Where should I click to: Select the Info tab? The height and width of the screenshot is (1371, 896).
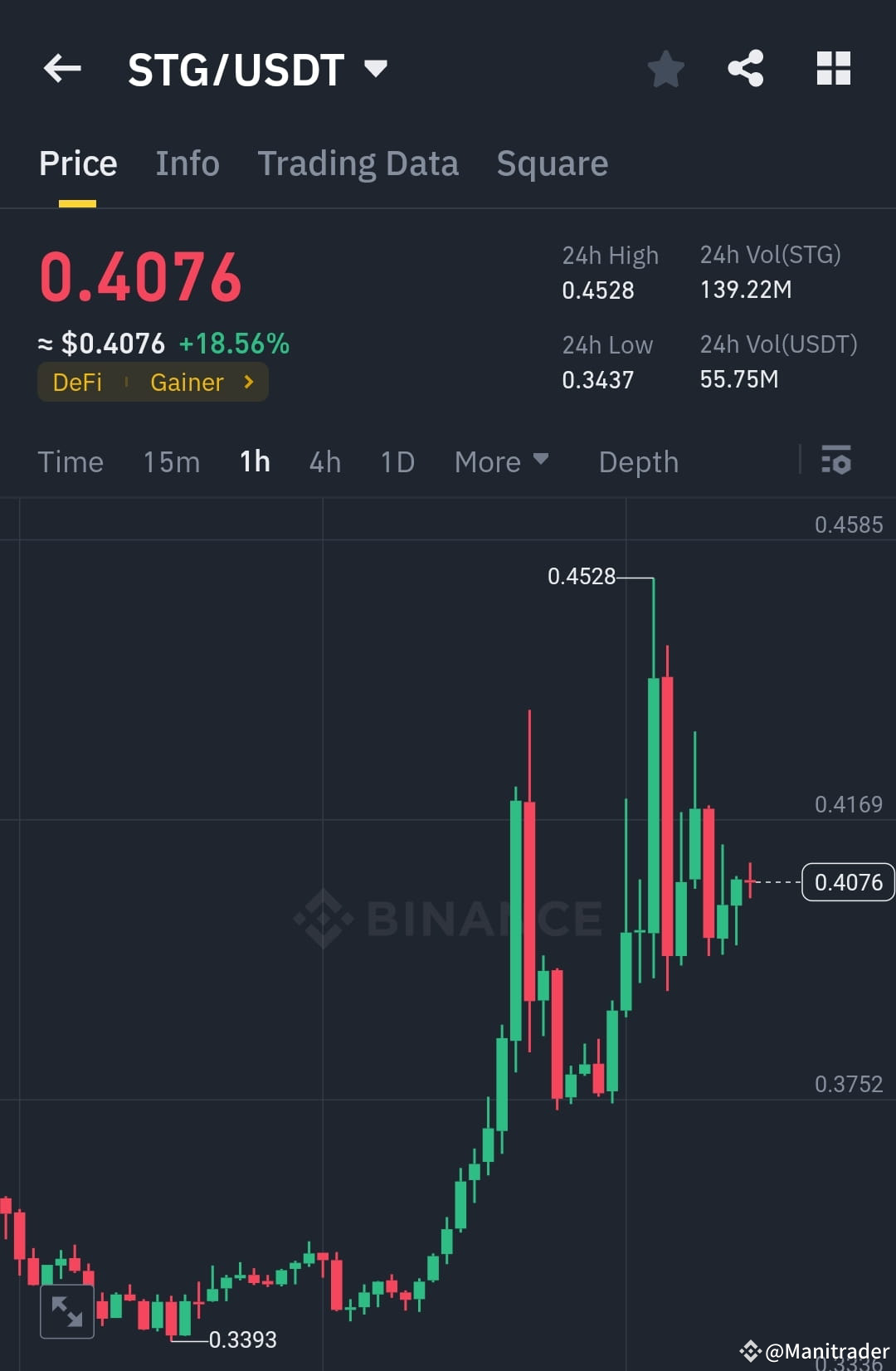(x=187, y=163)
